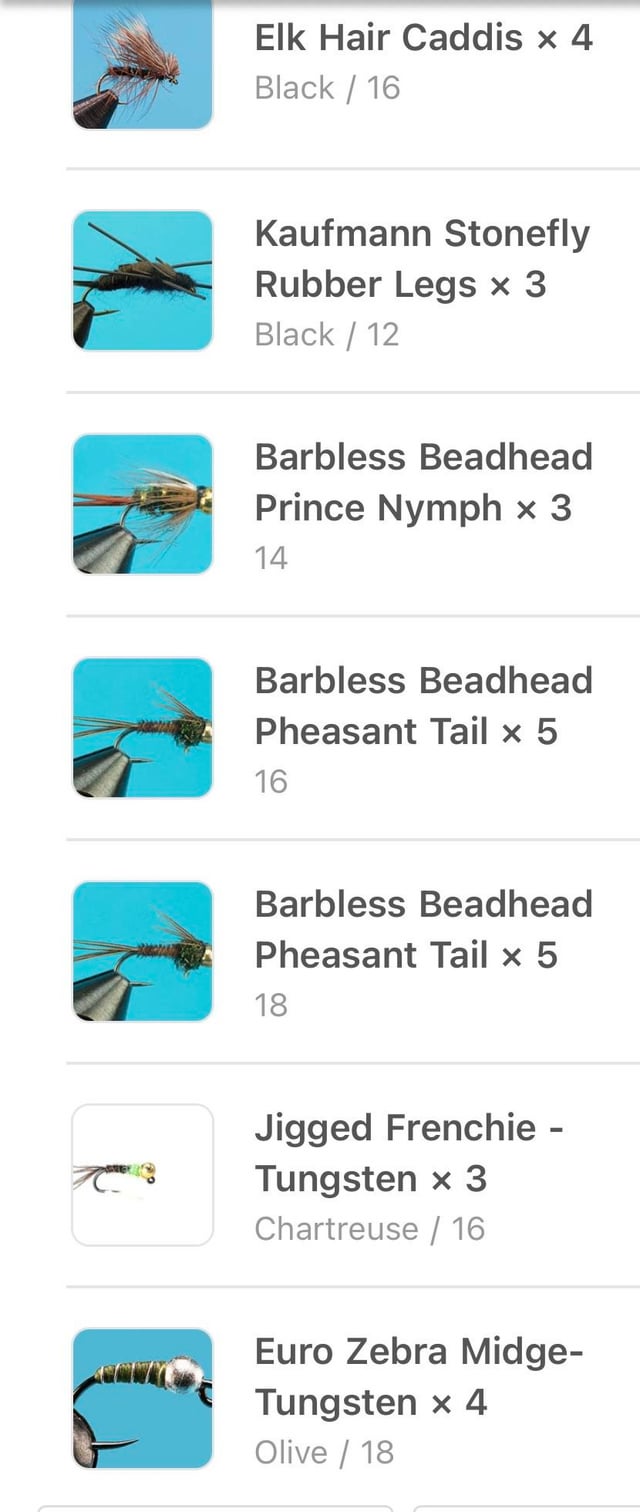Open the Barbless Beadhead Prince Nymph item

click(x=422, y=482)
